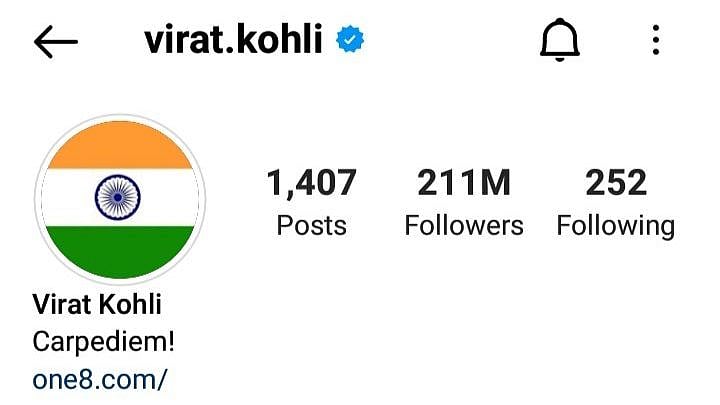View the Indian flag profile picture
The height and width of the screenshot is (405, 720).
tap(120, 199)
